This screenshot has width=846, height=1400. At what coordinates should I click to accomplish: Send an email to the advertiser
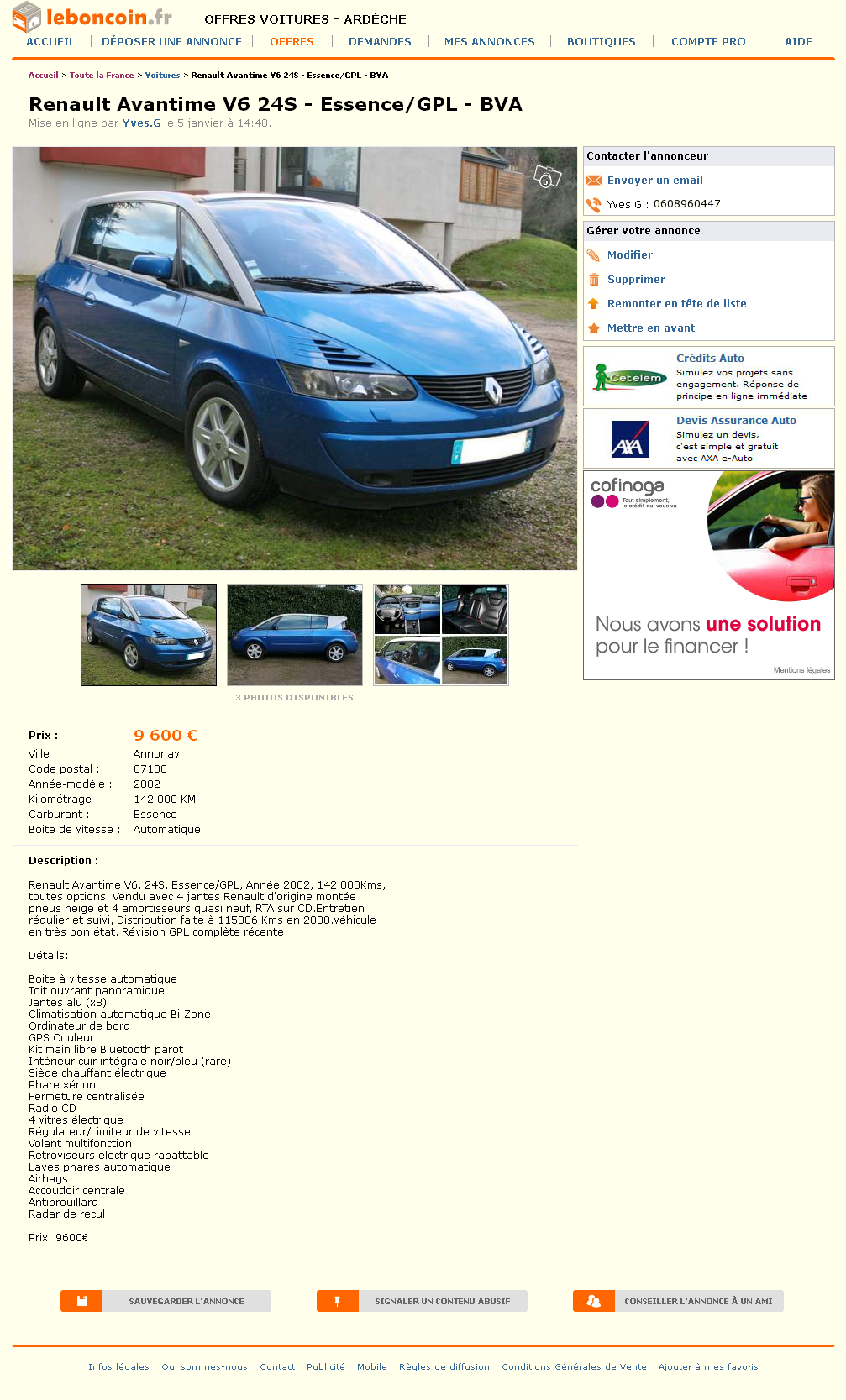coord(654,180)
